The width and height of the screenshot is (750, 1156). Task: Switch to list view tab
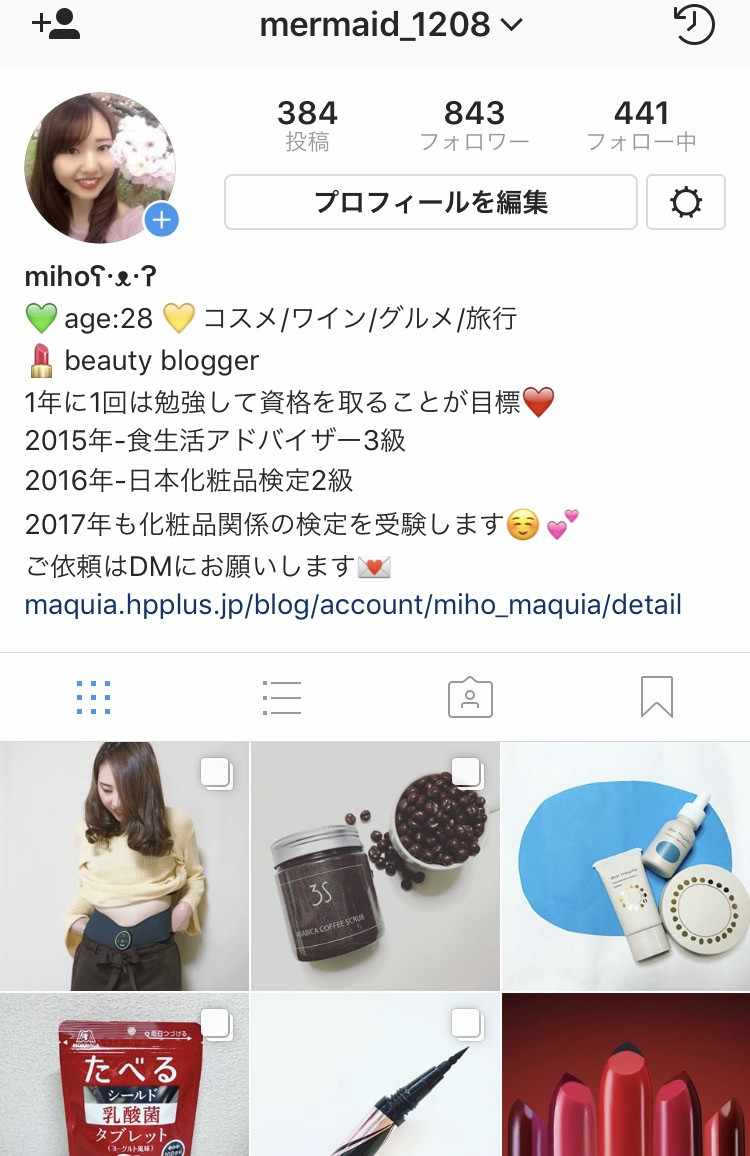coord(281,697)
